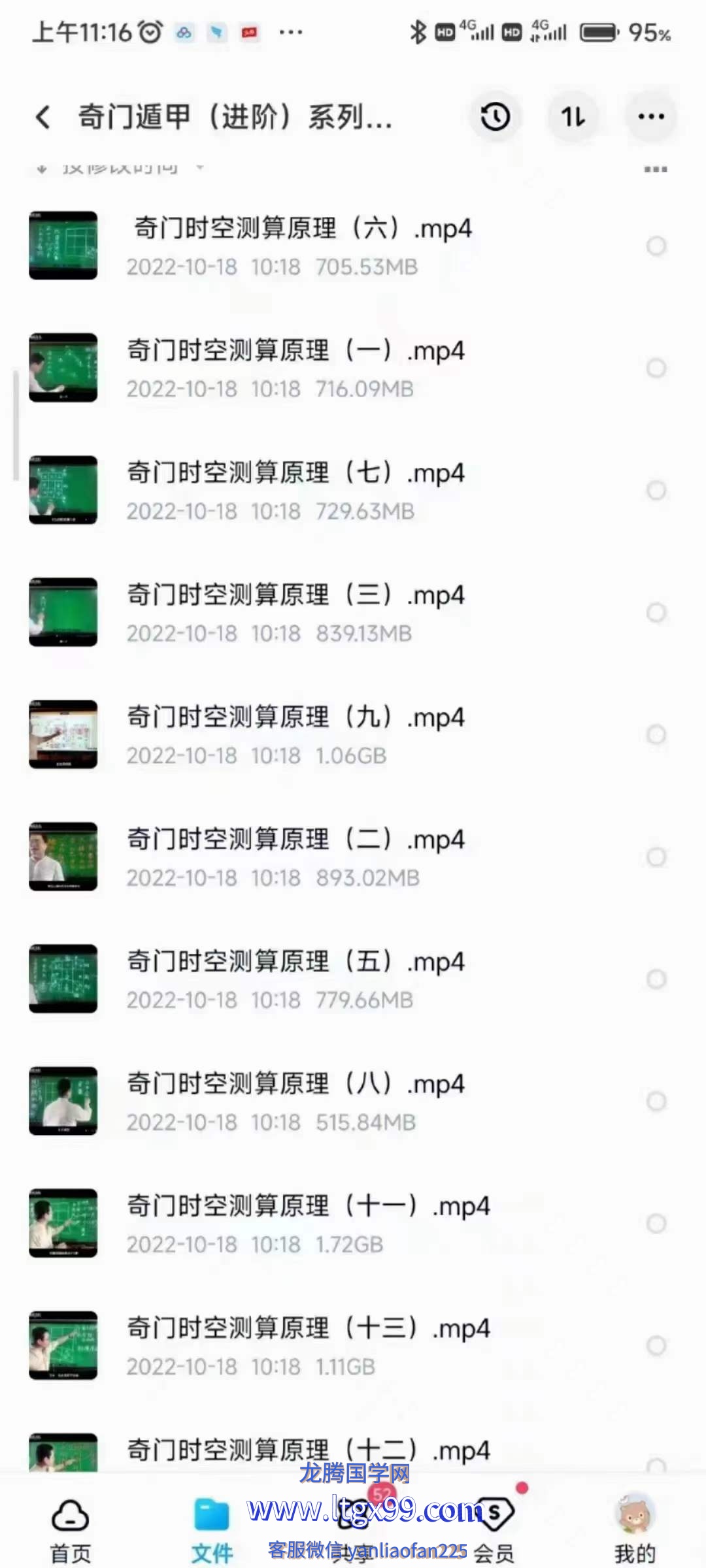Open 奇门时空测算原理（二）.mp4
The image size is (706, 1568).
pyautogui.click(x=294, y=857)
